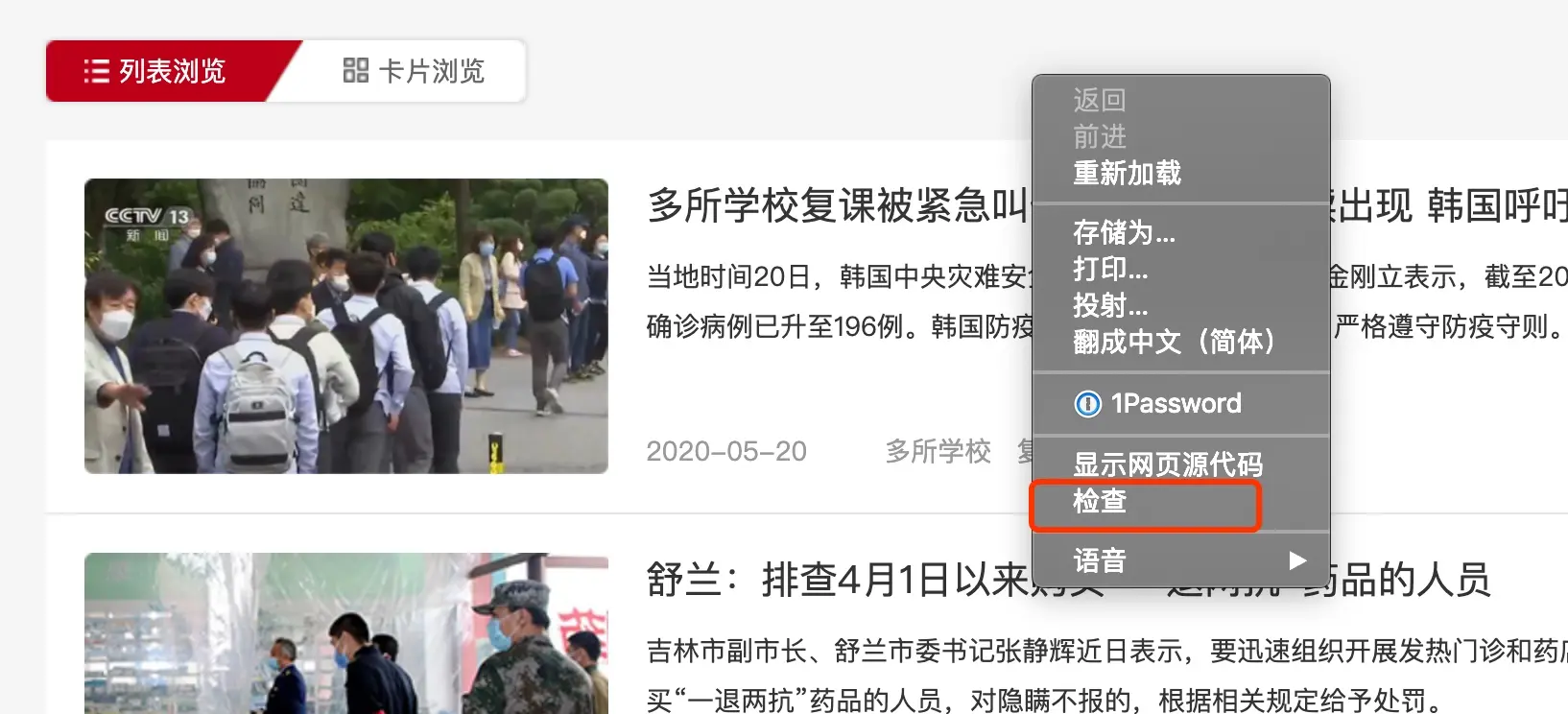Select 打印… menu option
The width and height of the screenshot is (1568, 714).
tap(1110, 269)
